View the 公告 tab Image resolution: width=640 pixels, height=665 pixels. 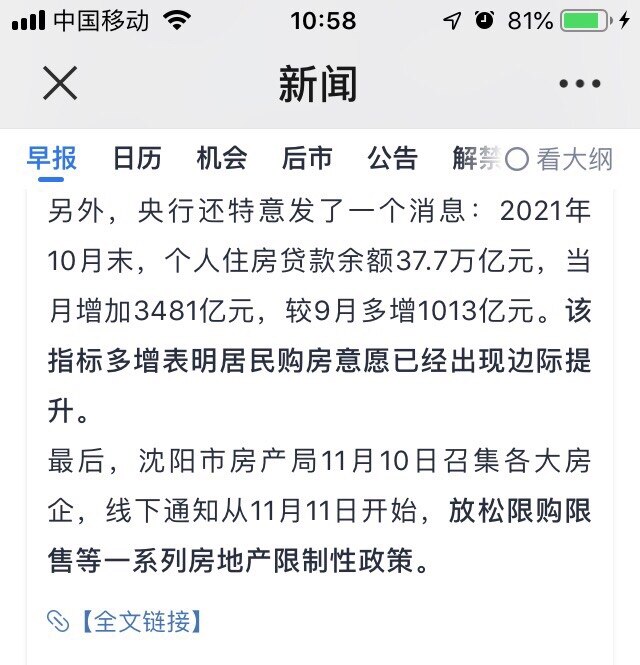392,158
